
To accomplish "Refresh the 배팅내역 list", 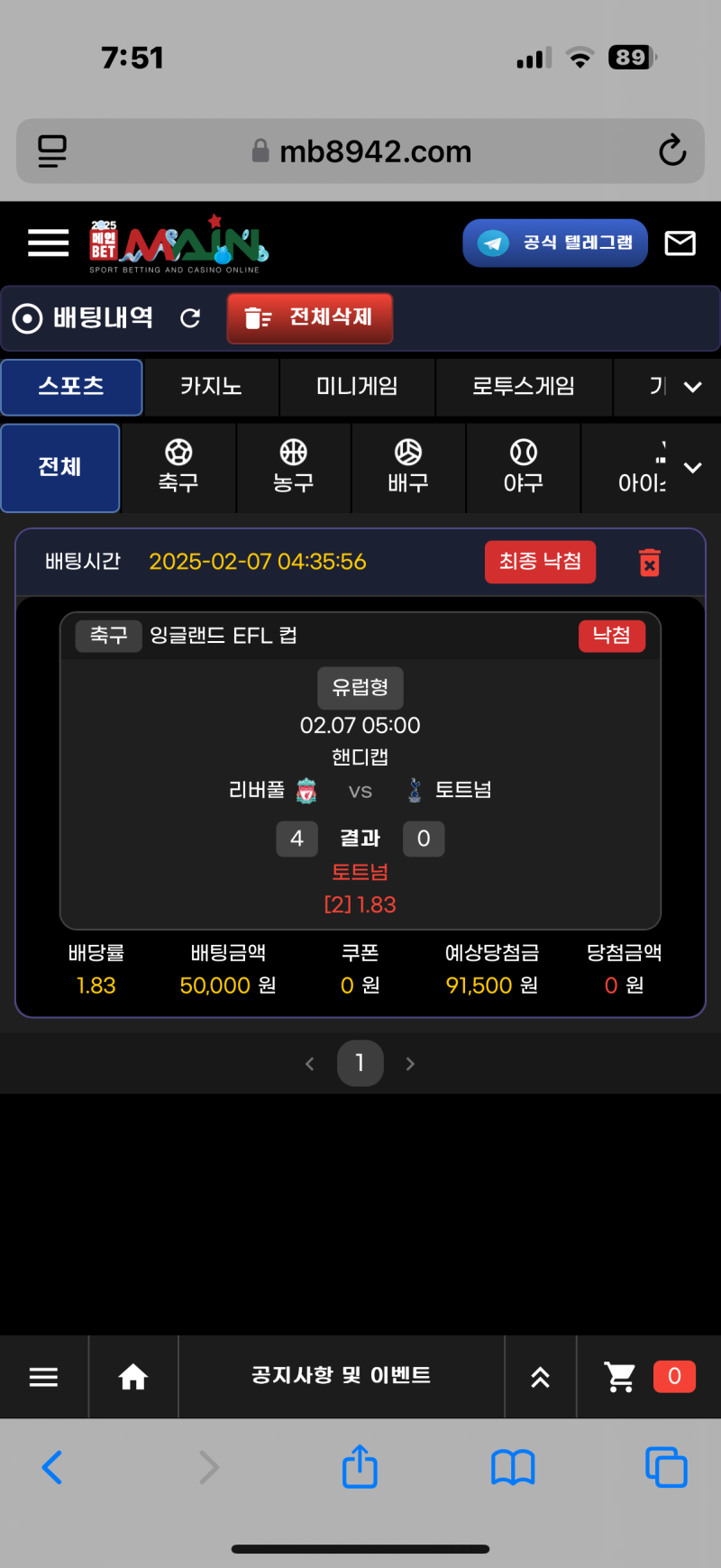I will point(190,318).
